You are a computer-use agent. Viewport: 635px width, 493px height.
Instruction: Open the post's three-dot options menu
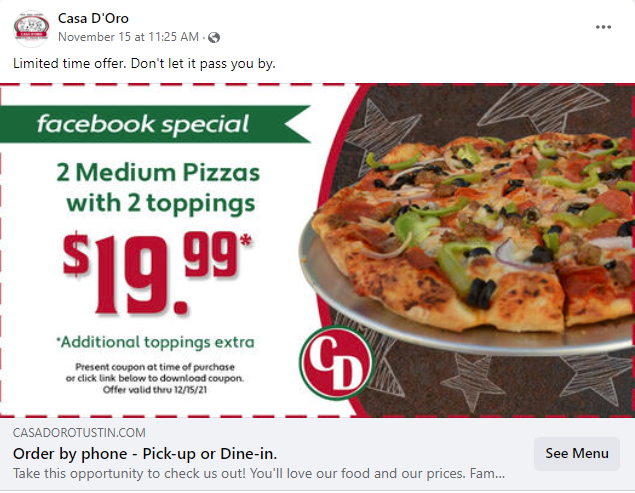pos(603,27)
